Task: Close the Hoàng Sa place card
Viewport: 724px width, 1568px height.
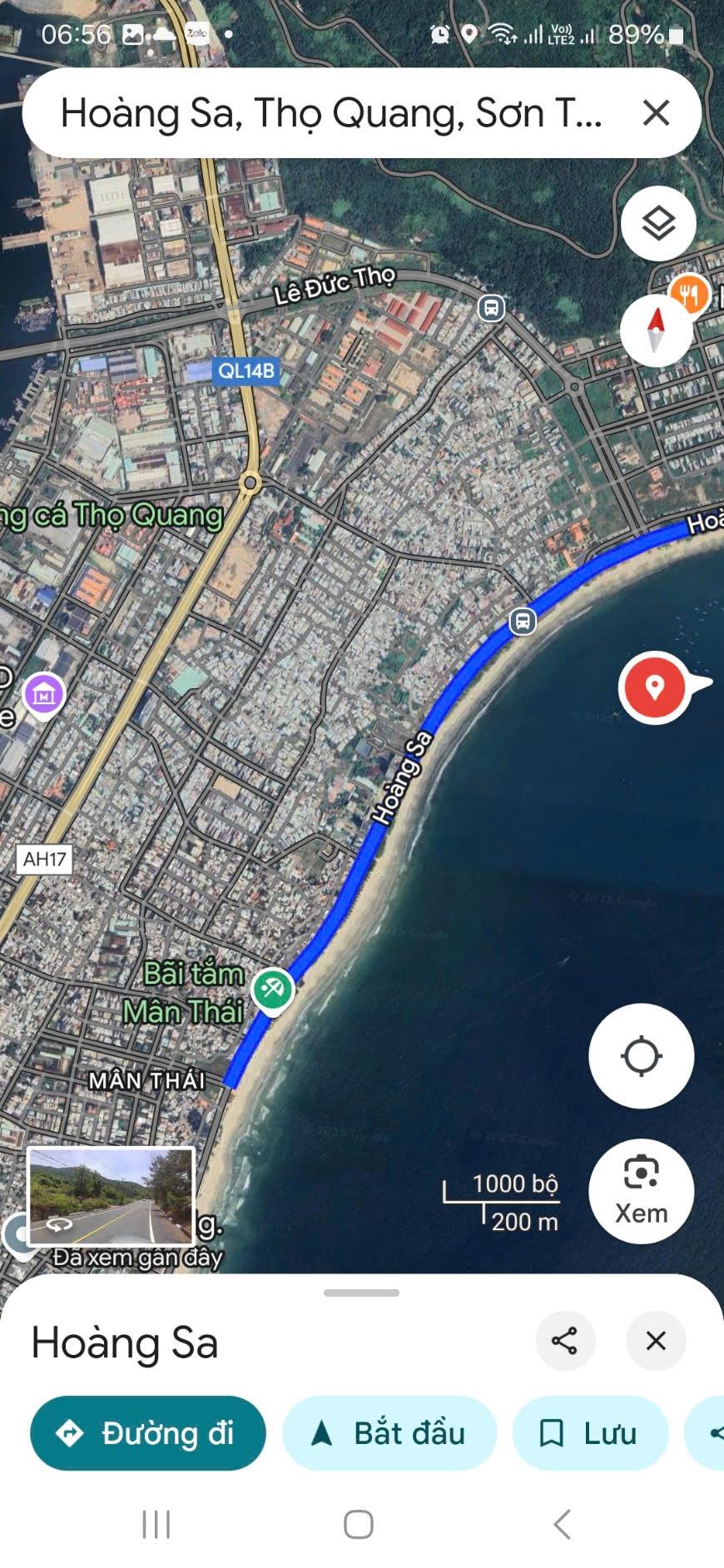Action: click(x=656, y=1341)
